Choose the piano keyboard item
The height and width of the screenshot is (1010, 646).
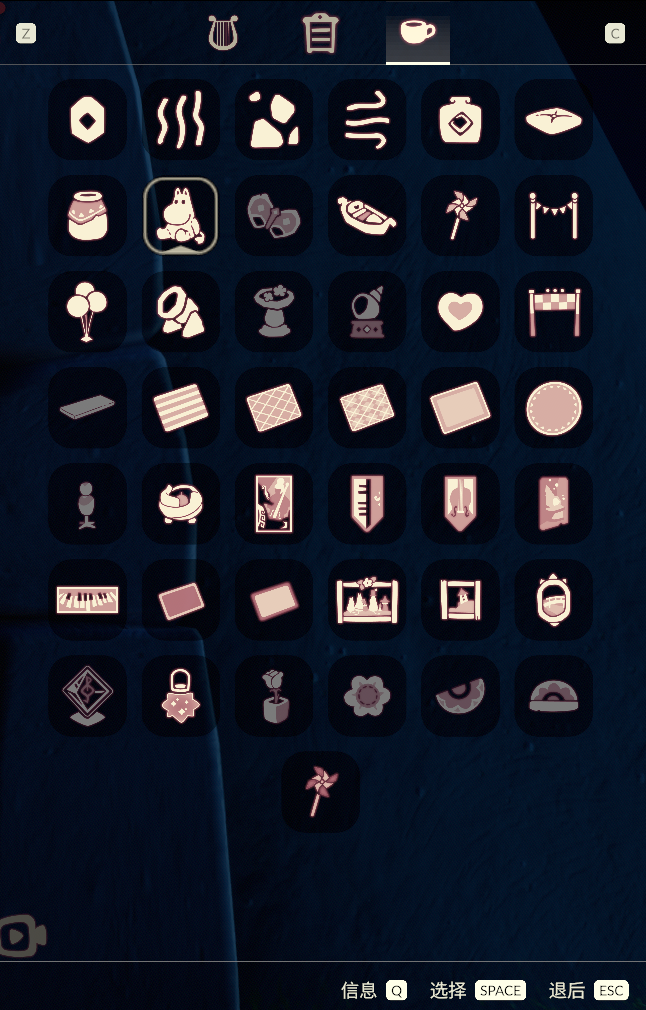coord(87,600)
